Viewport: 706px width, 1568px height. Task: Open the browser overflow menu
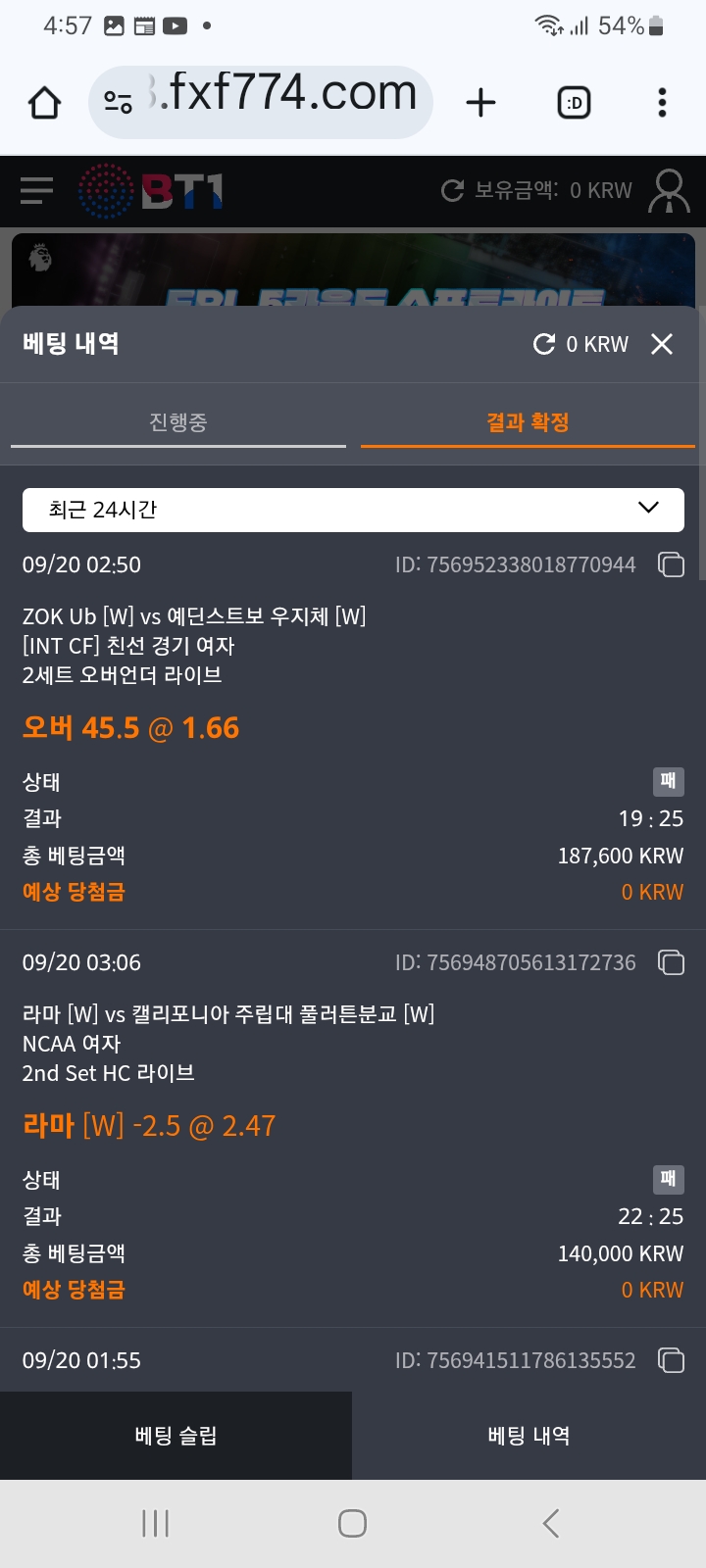coord(662,103)
